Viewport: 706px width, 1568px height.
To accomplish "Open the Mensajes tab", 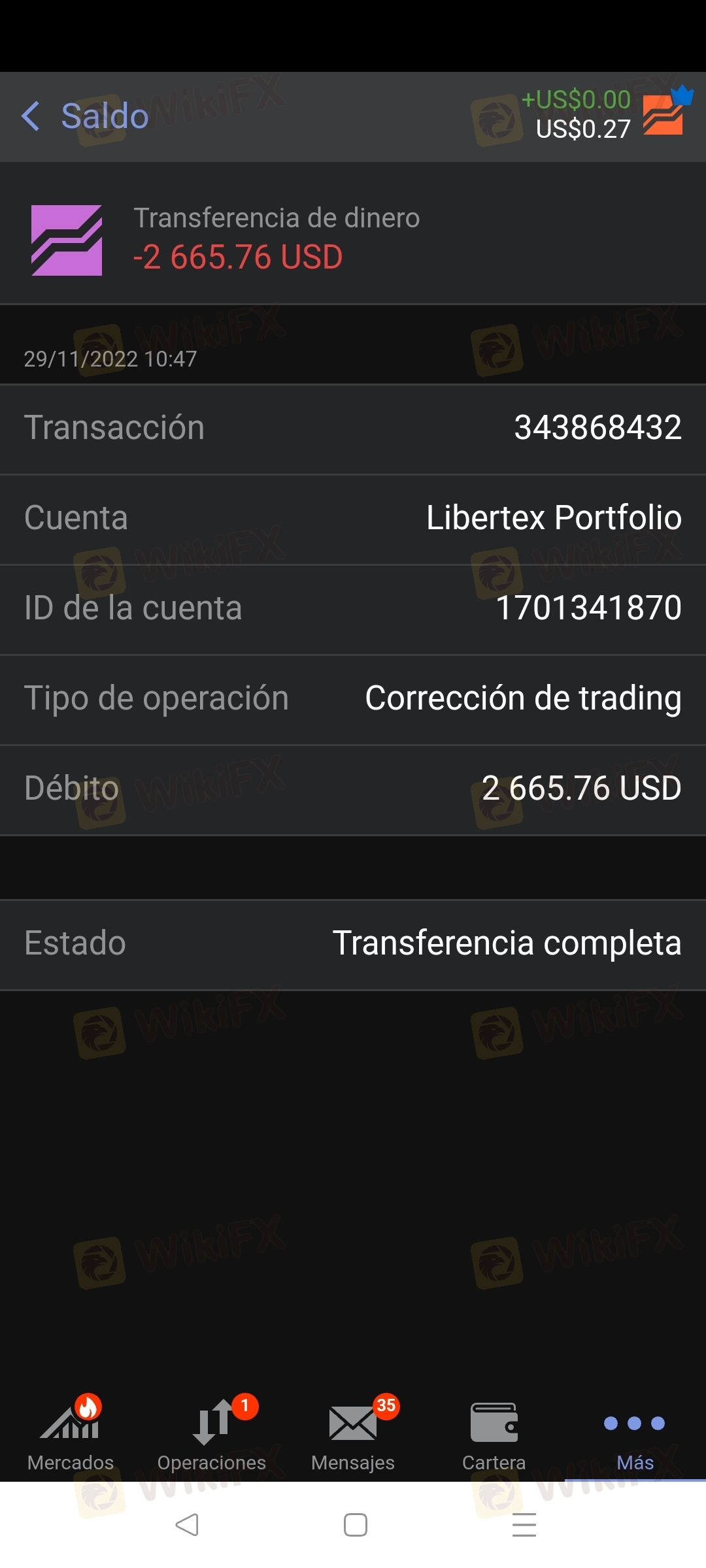I will coord(353,1433).
